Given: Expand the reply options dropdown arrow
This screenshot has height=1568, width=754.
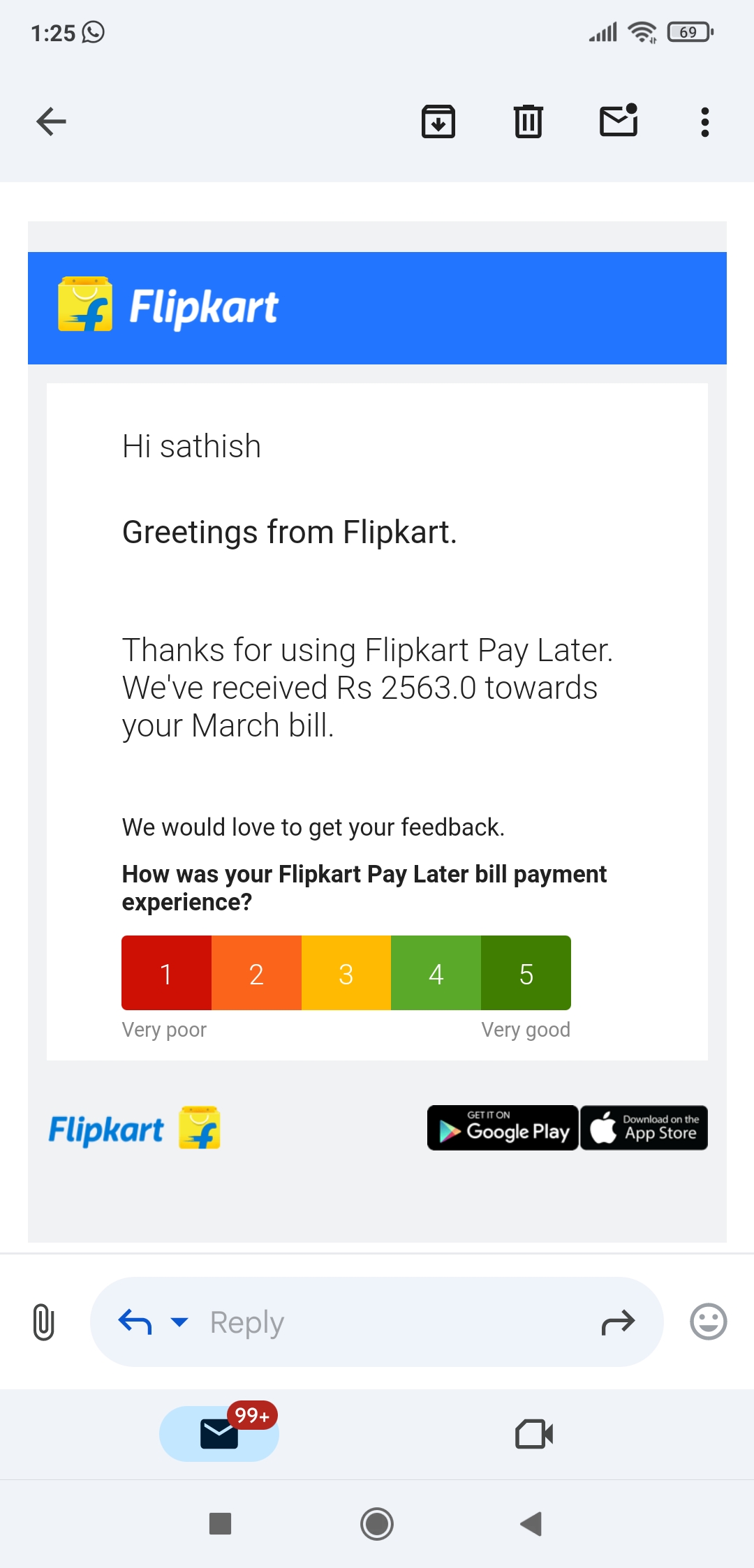Looking at the screenshot, I should tap(179, 1322).
